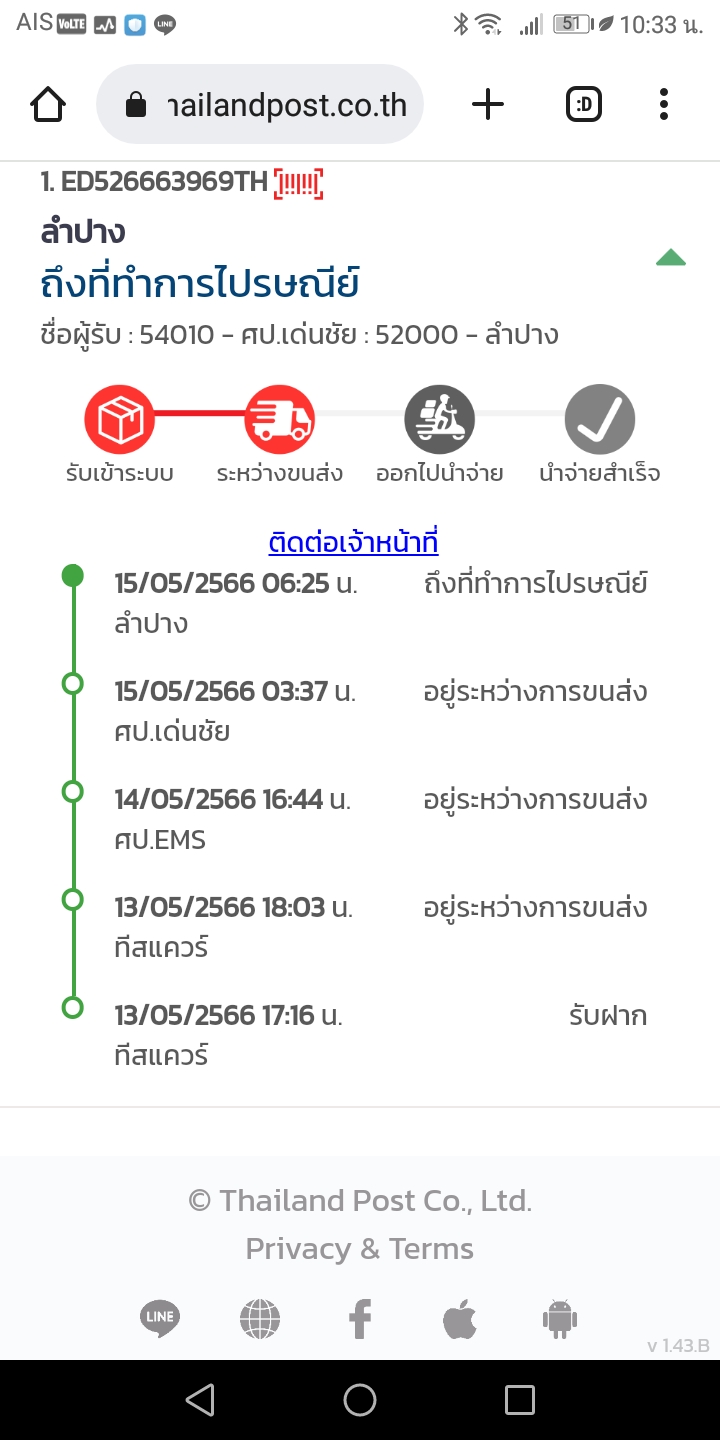Open the ติดต่อเจ้าหน้าที่ contact link
The height and width of the screenshot is (1440, 720).
(x=353, y=542)
